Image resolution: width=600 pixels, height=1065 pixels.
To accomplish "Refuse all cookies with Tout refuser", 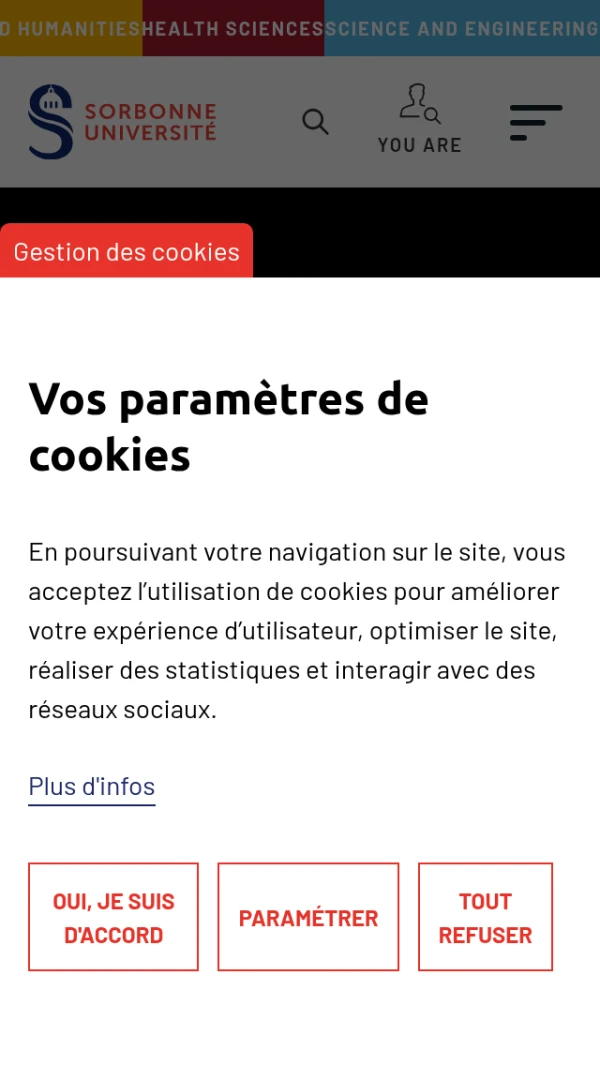I will pos(485,917).
